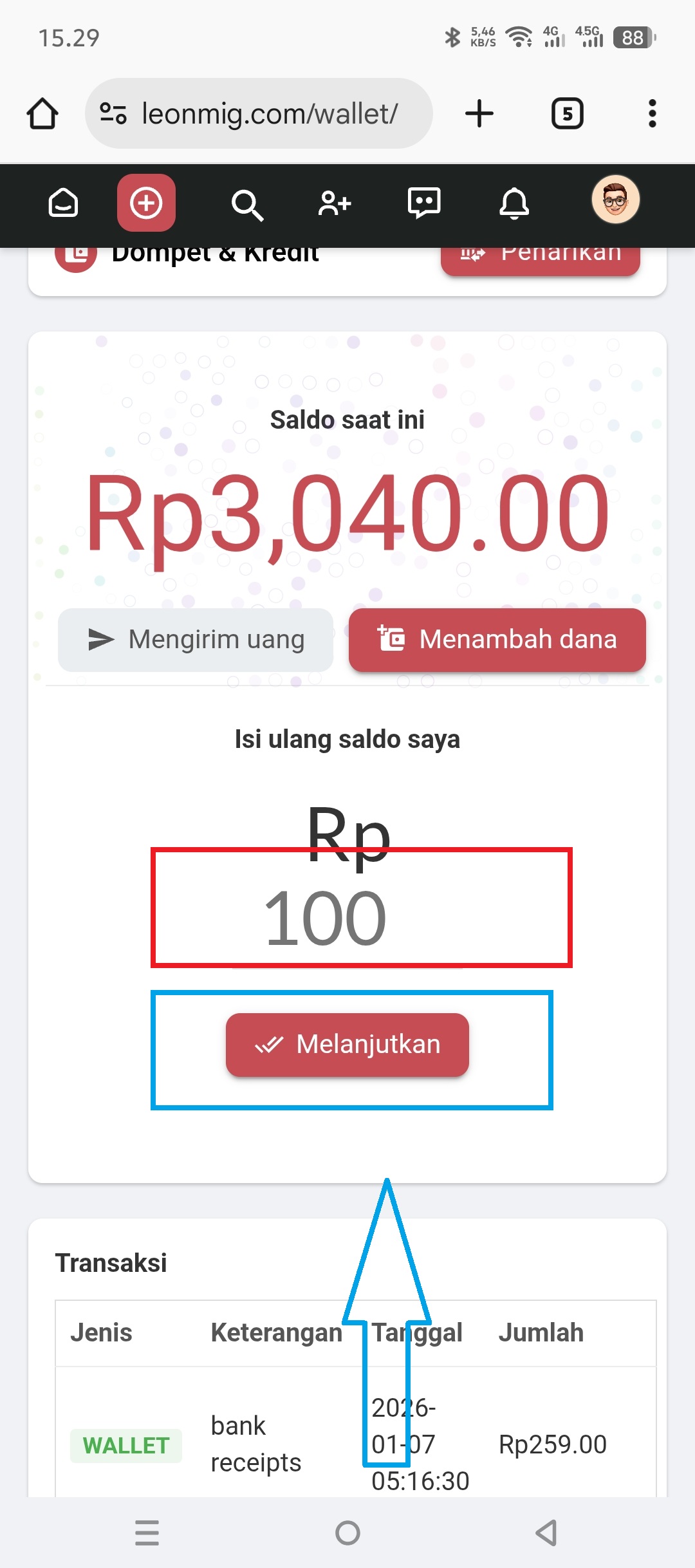Choose Menambah dana to add funds
Image resolution: width=695 pixels, height=1568 pixels.
[x=497, y=640]
